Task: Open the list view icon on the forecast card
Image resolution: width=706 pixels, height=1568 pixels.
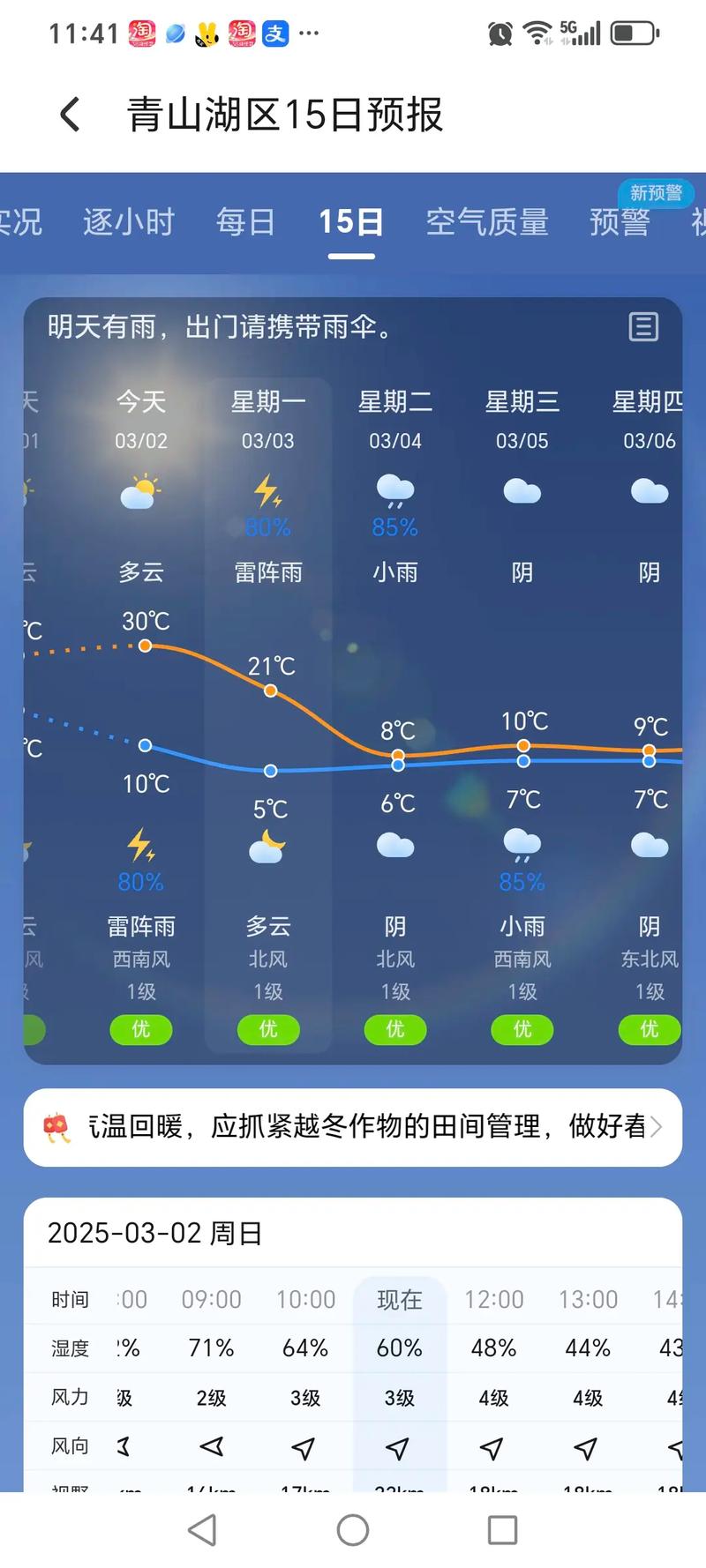Action: point(643,327)
